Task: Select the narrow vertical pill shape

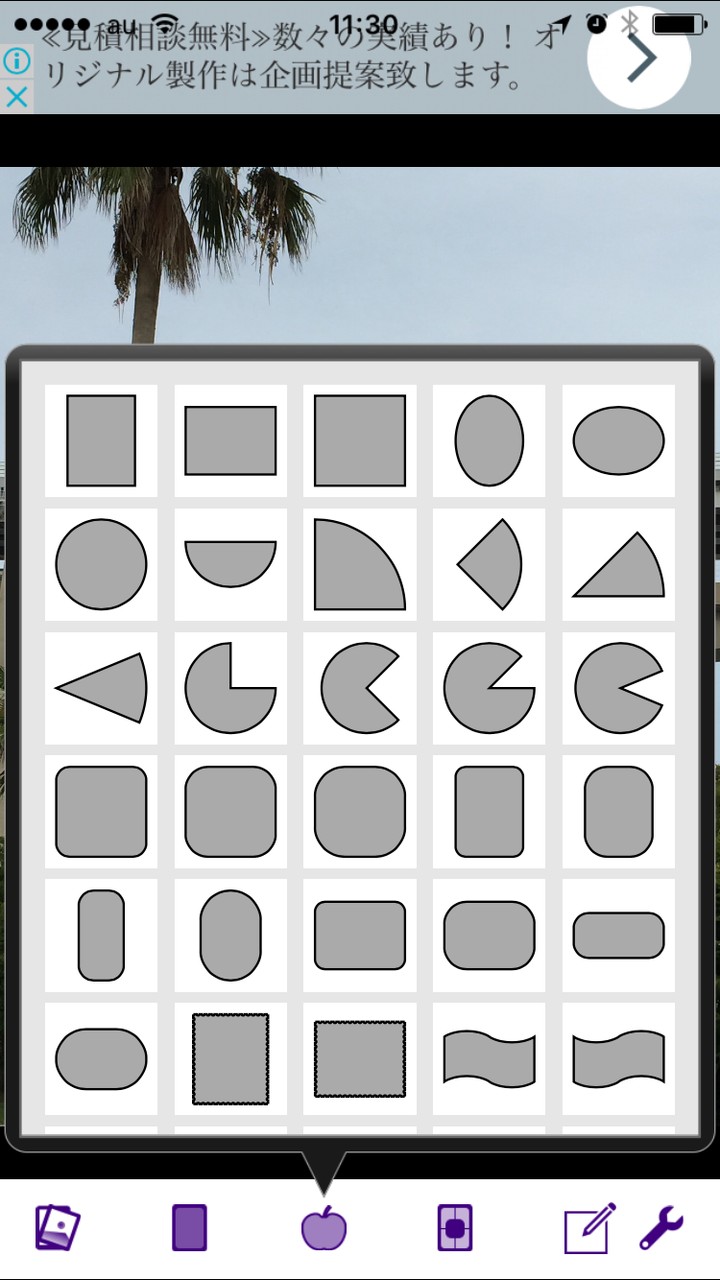Action: pyautogui.click(x=101, y=935)
